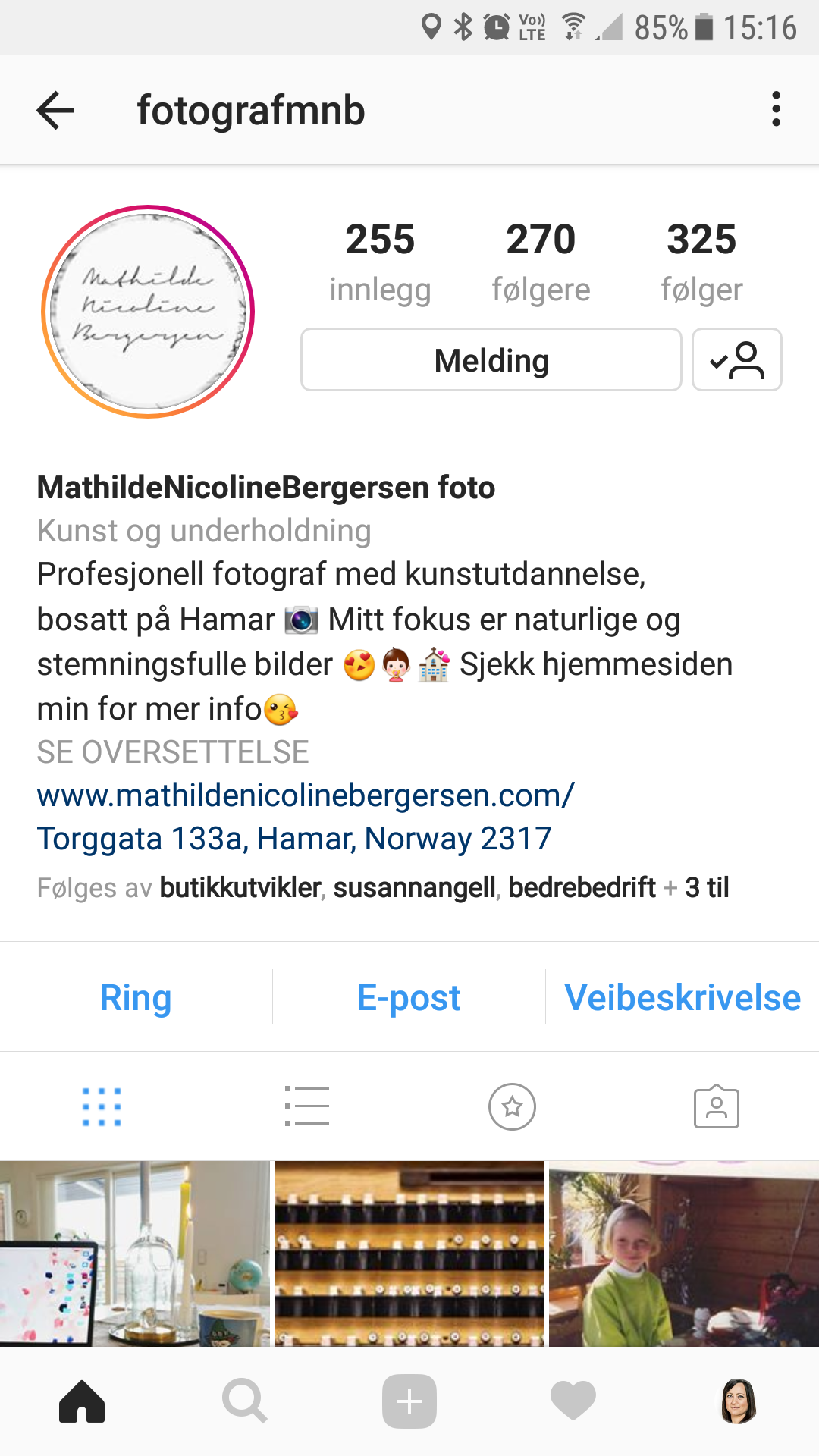Image resolution: width=819 pixels, height=1456 pixels.
Task: Show photos the account is tagged in
Action: 716,1106
